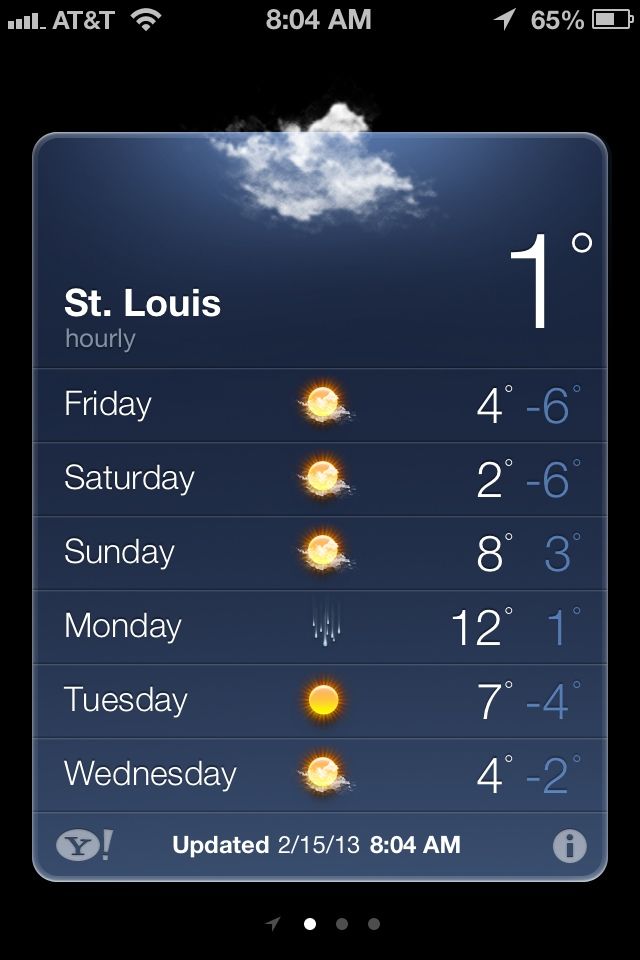Open the Yahoo! weather link
The image size is (640, 960).
[84, 846]
